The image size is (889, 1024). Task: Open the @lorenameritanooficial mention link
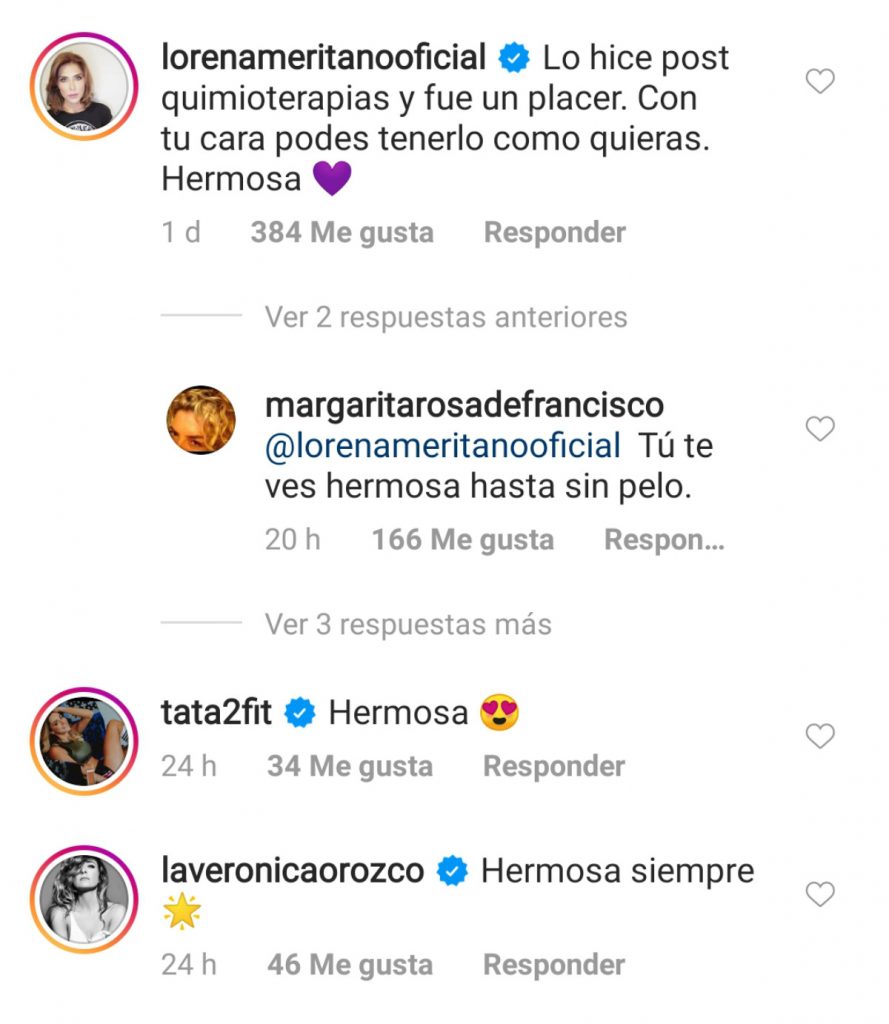pyautogui.click(x=442, y=445)
